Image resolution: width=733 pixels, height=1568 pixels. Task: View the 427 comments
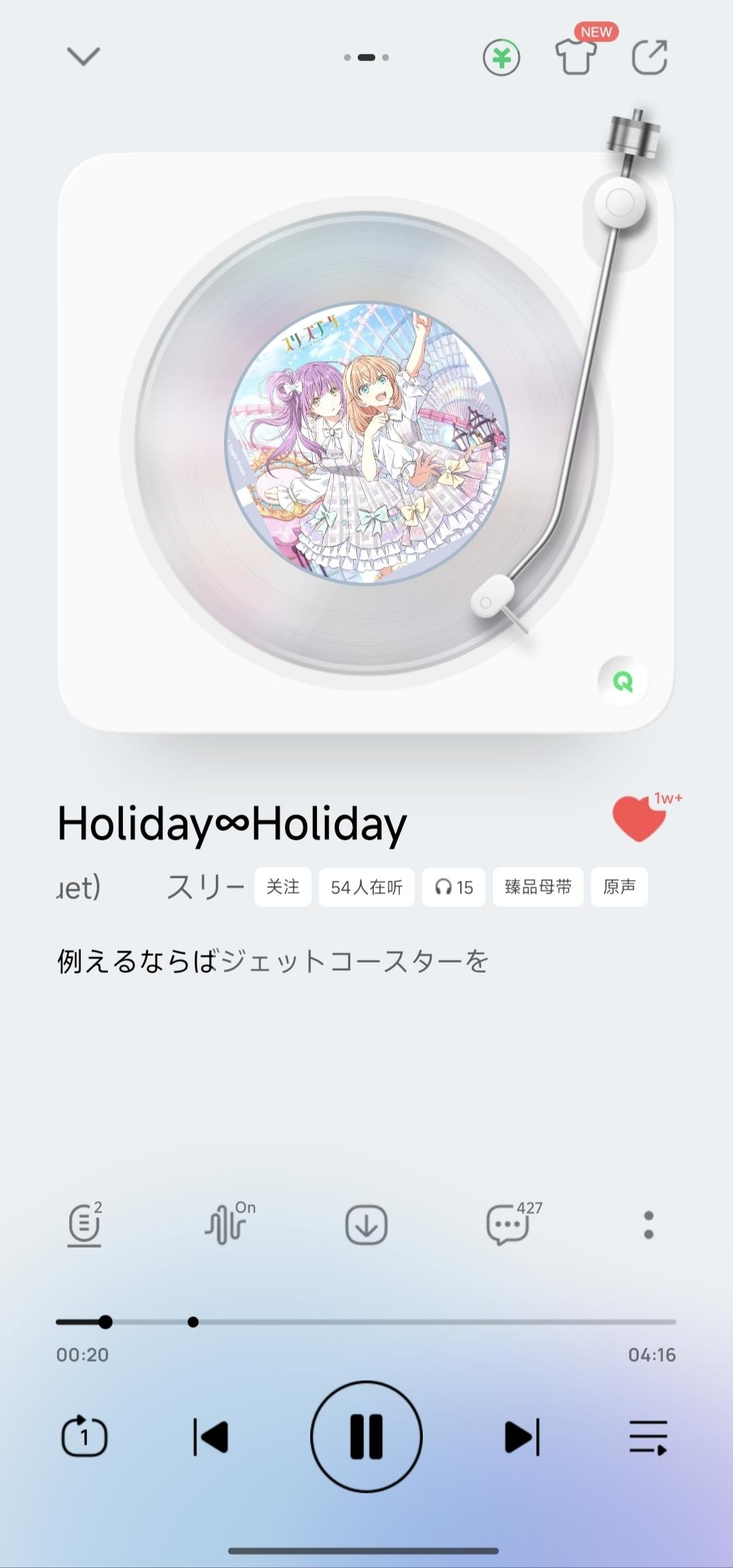508,1225
